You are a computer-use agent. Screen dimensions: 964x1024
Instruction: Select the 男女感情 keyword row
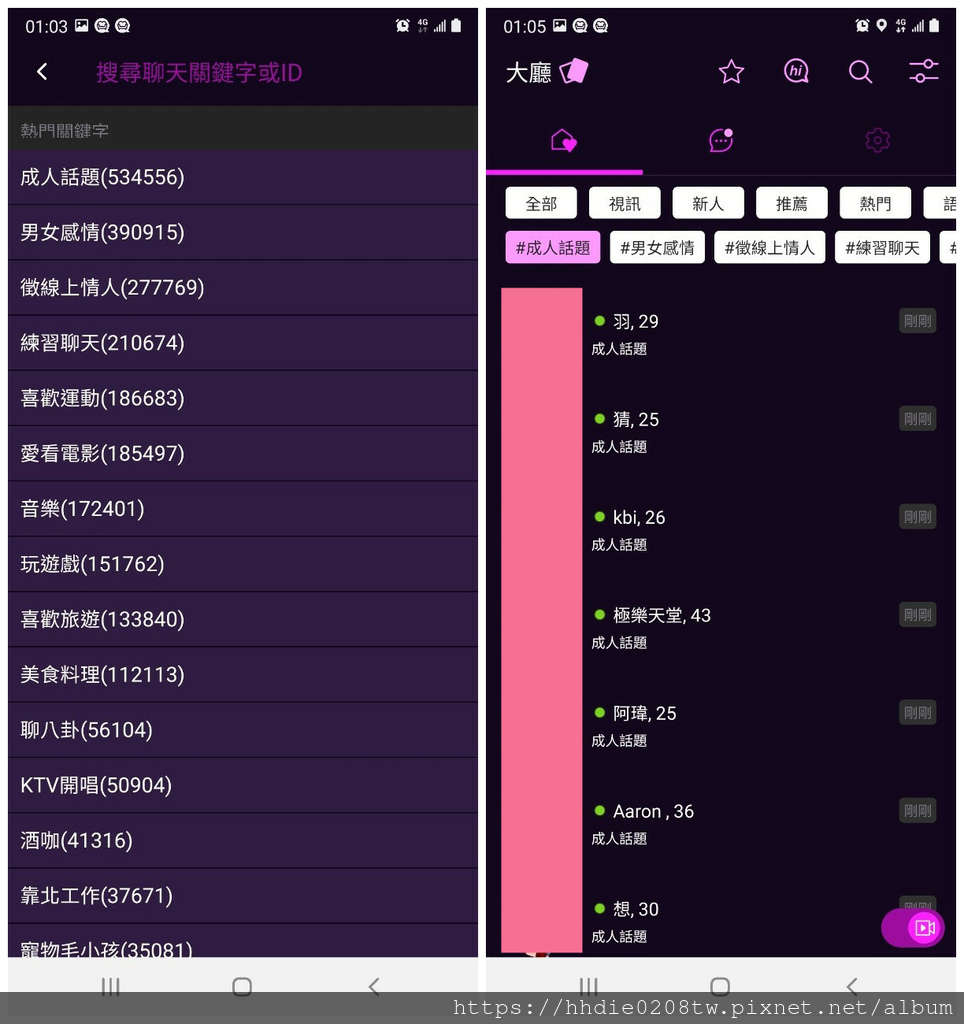242,233
